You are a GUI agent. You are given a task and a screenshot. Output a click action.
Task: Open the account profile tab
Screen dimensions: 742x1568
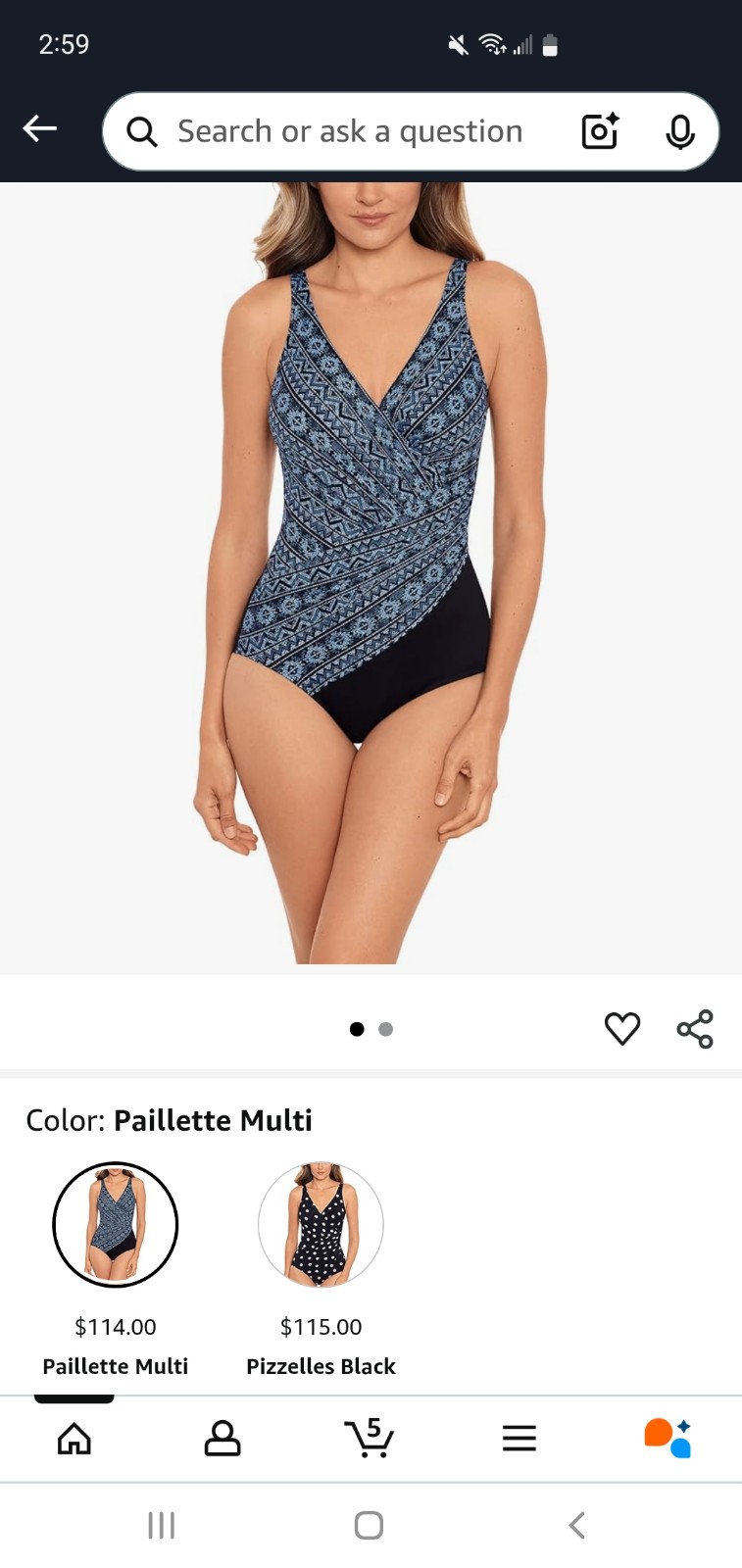click(x=223, y=1439)
